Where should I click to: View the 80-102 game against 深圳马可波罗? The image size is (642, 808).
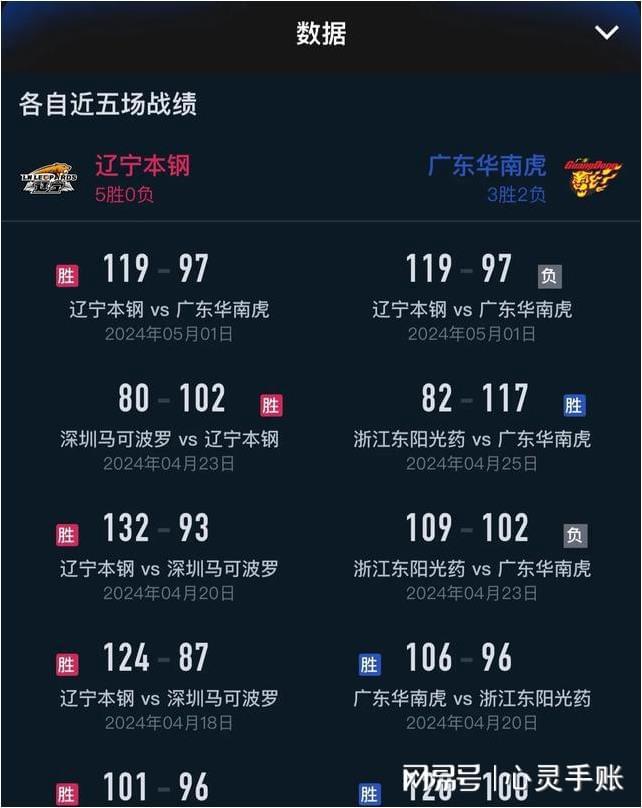pyautogui.click(x=168, y=426)
